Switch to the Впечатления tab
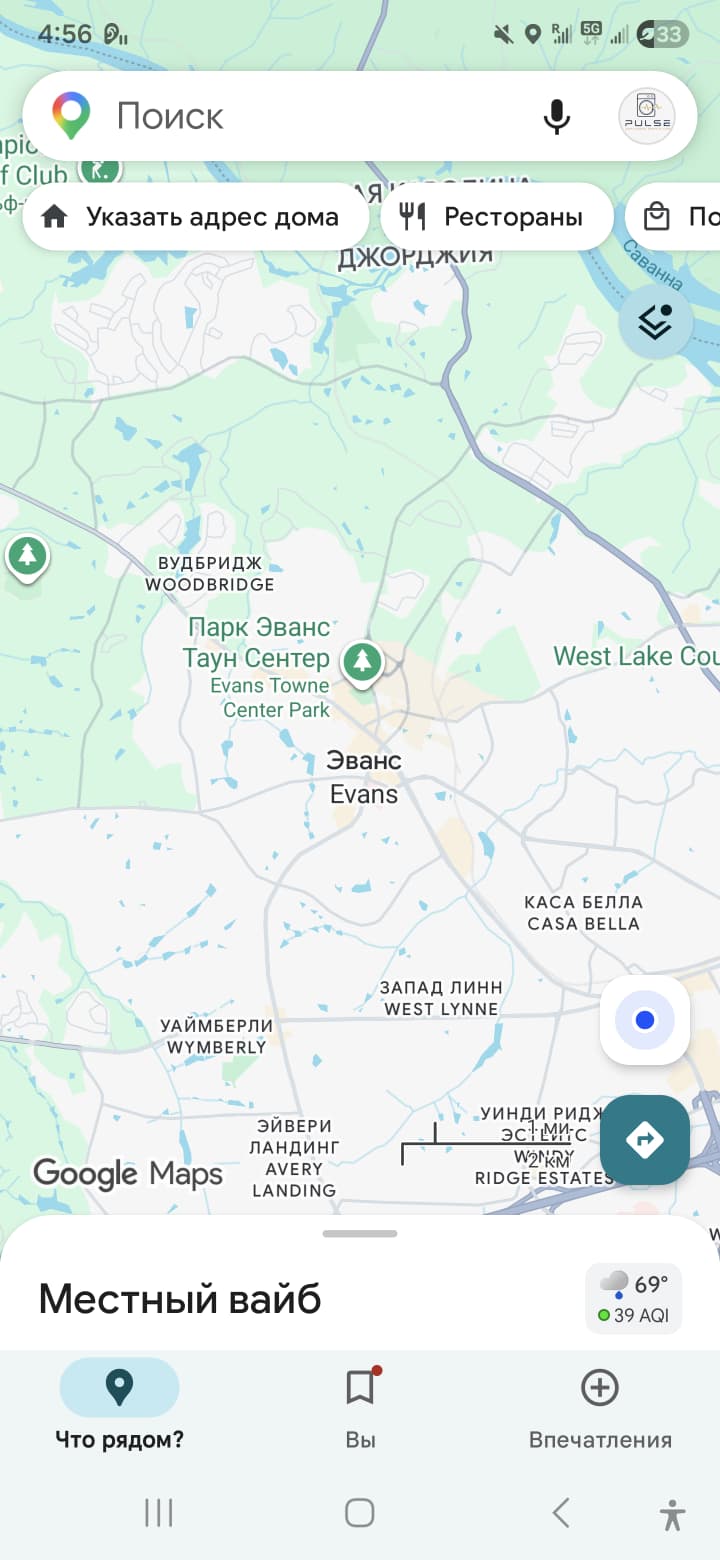The image size is (720, 1560). [600, 1408]
